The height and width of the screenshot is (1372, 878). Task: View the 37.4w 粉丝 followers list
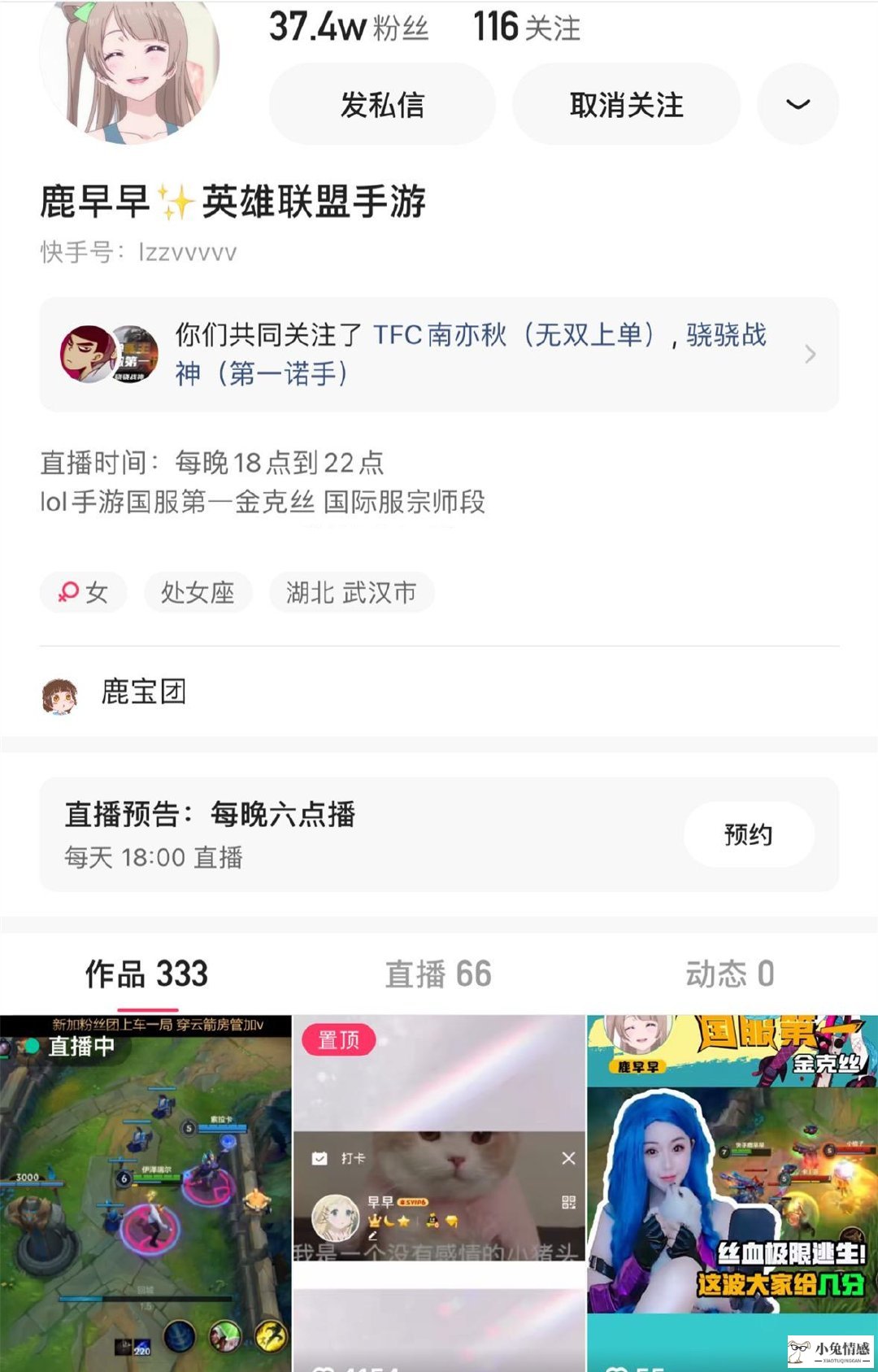(x=349, y=28)
